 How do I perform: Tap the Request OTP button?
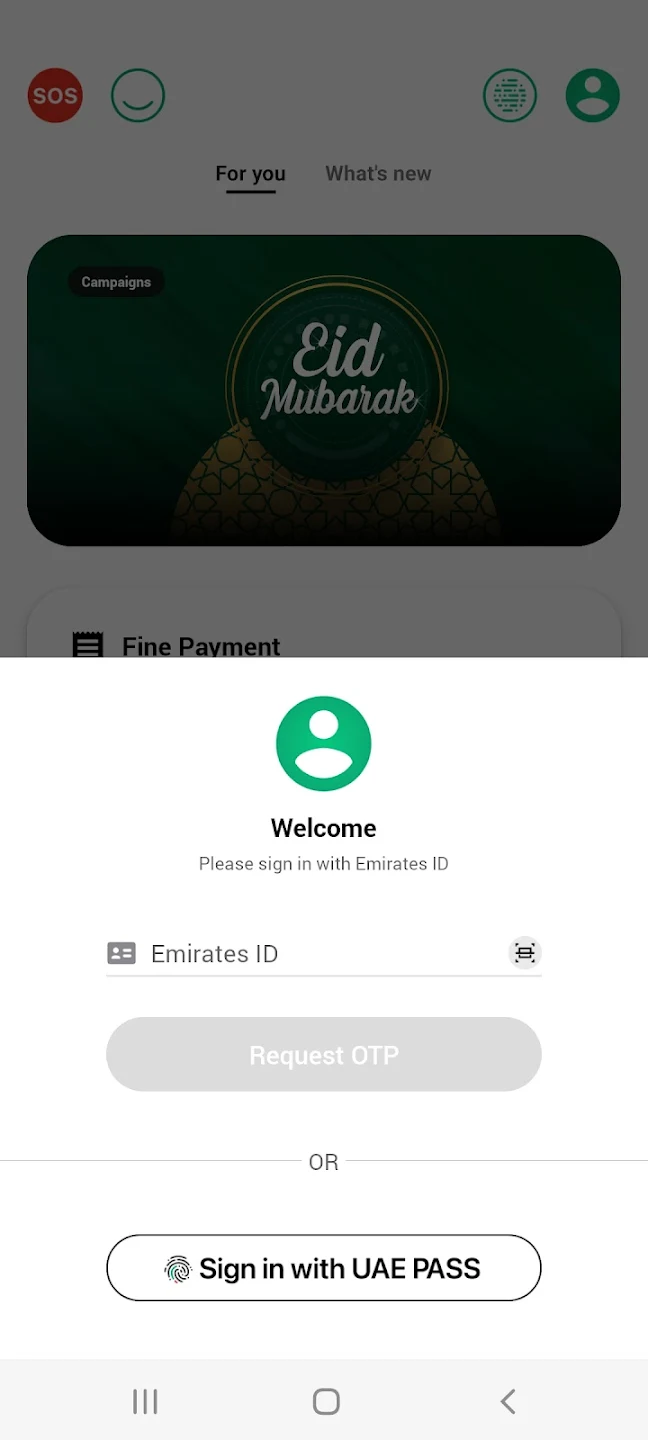tap(324, 1055)
